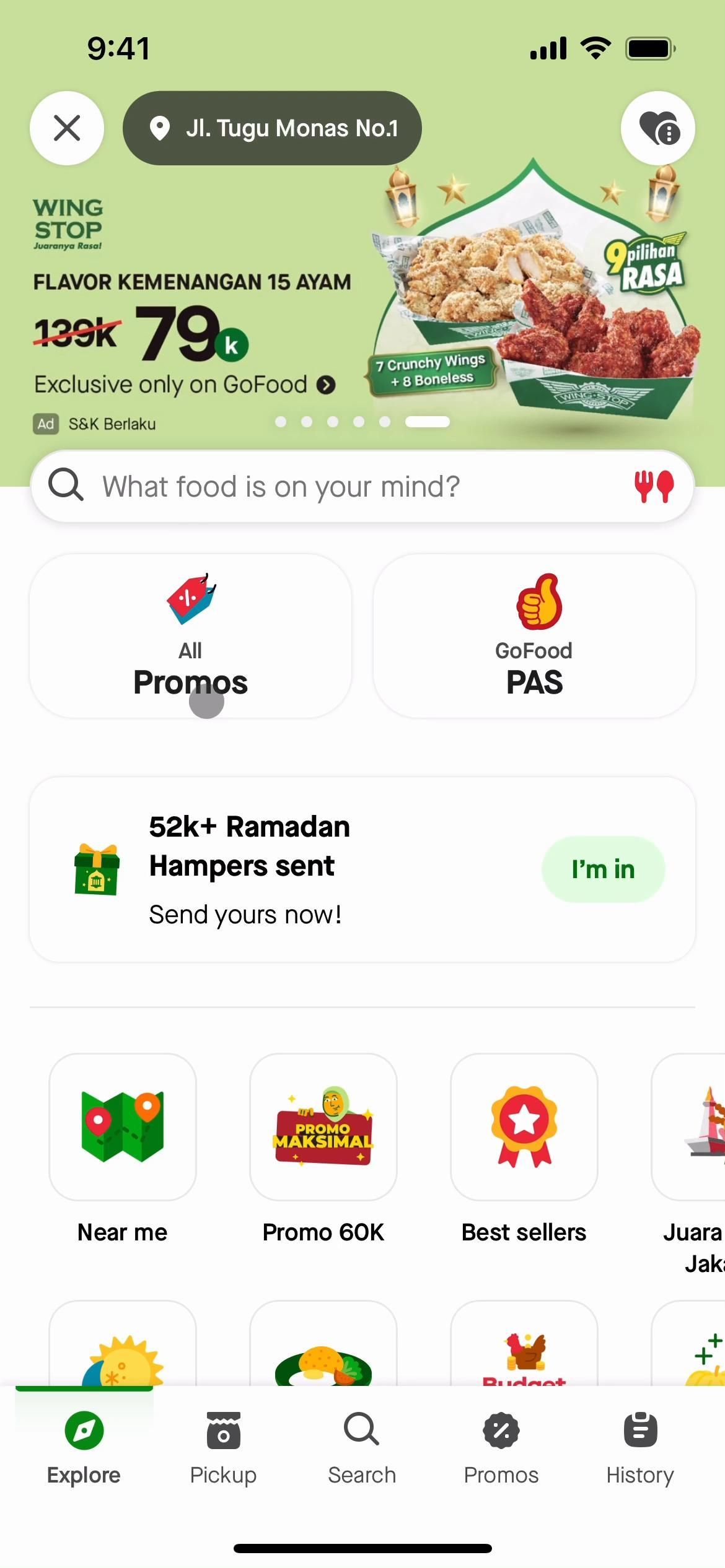Browse Best sellers category

click(524, 1127)
